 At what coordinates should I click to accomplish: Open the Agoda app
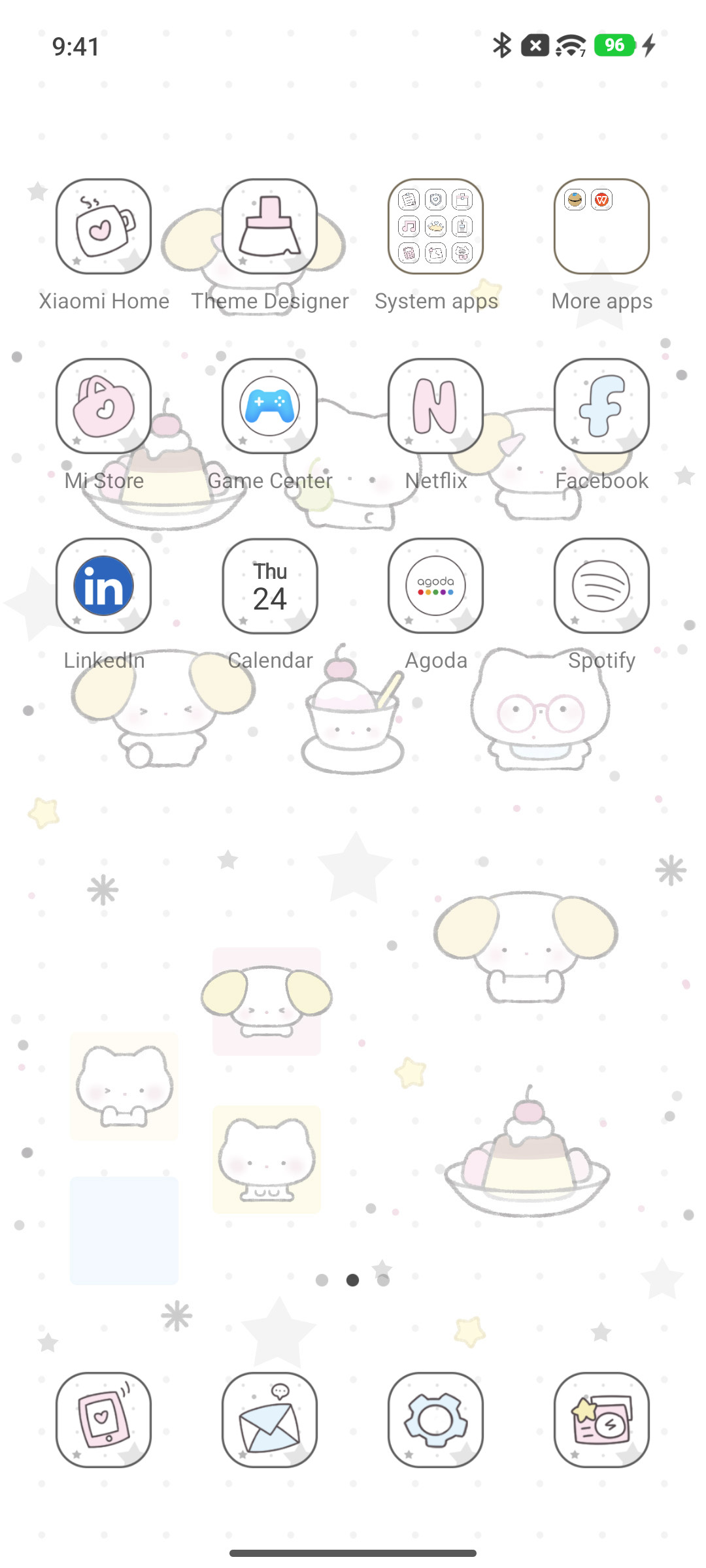(x=435, y=585)
